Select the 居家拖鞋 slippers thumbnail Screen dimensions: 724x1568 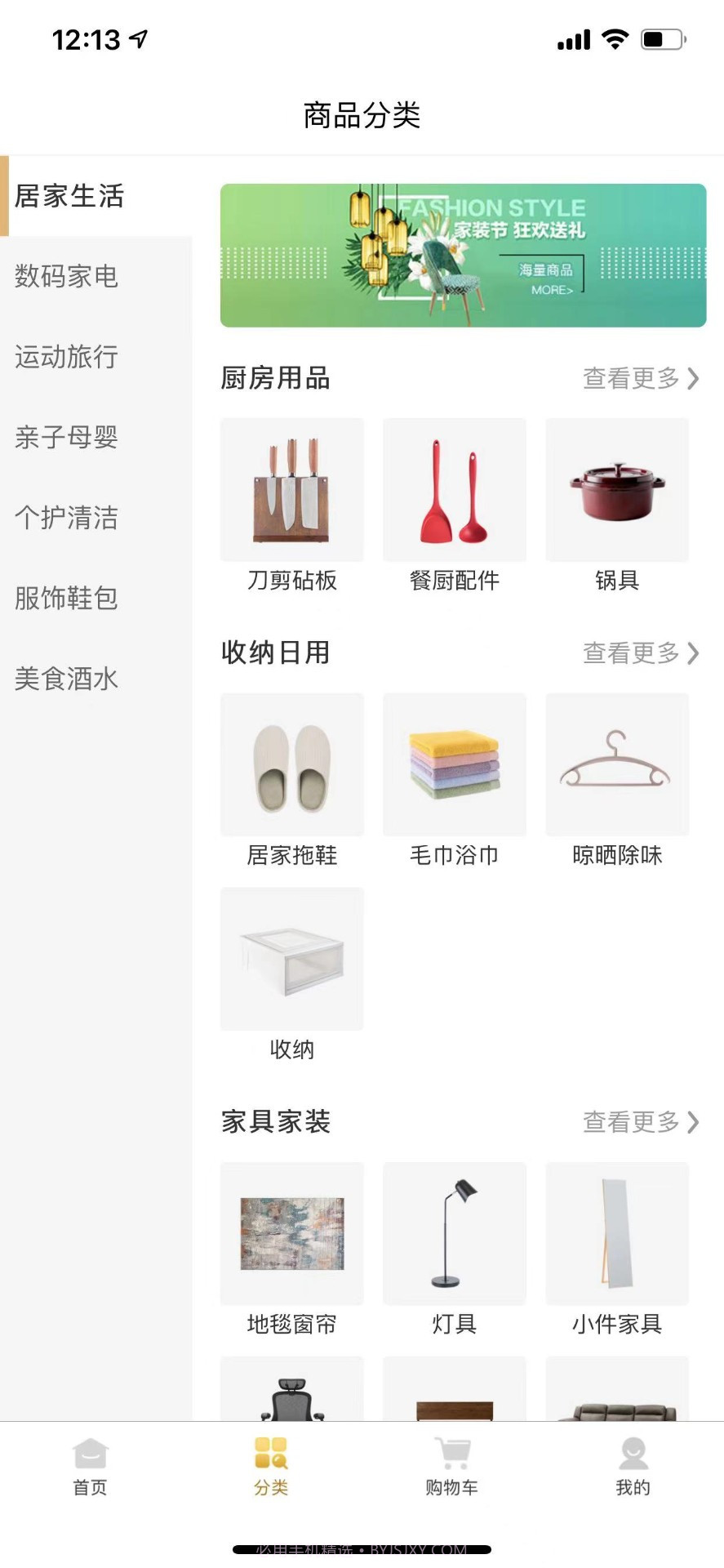click(x=291, y=764)
